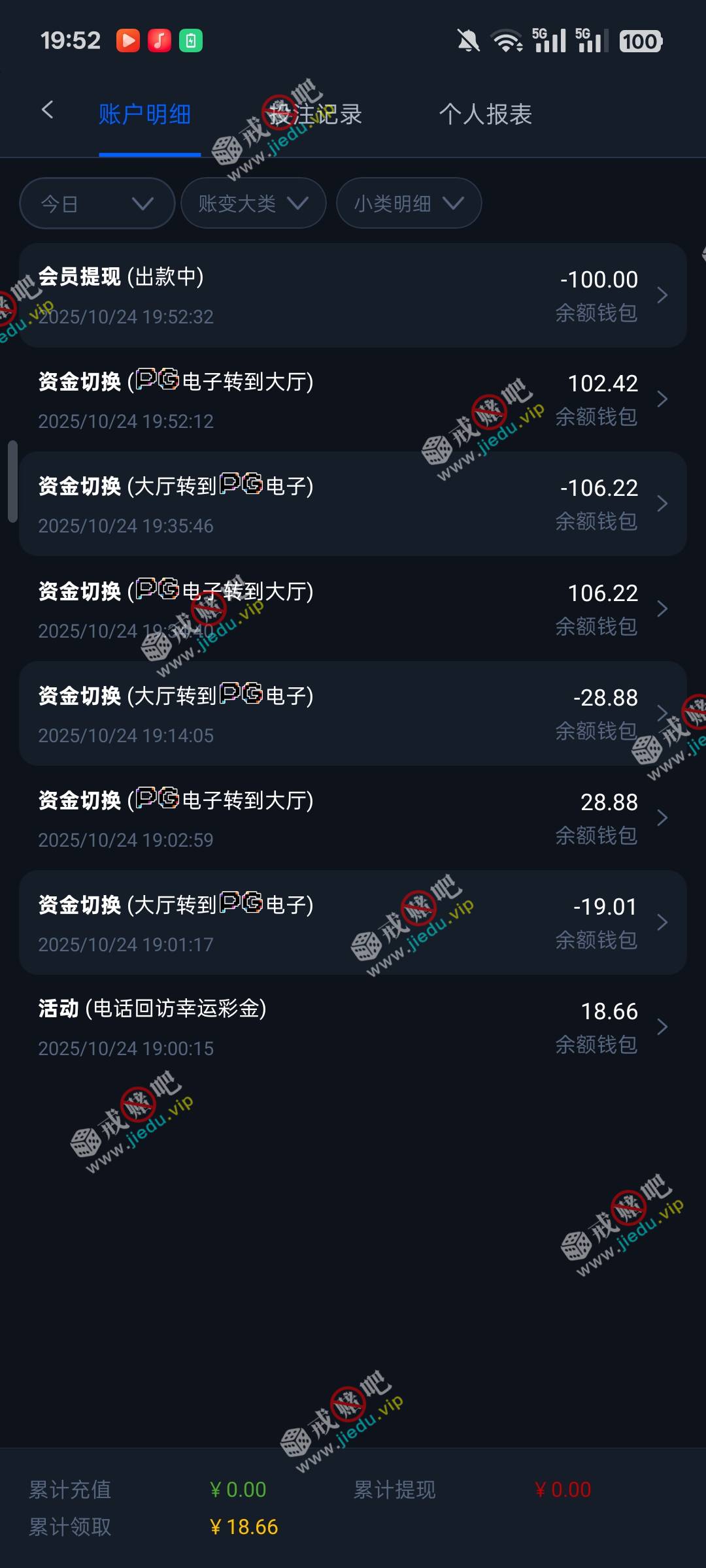Switch to the 个人报表 tab
The height and width of the screenshot is (1568, 706).
[x=485, y=114]
